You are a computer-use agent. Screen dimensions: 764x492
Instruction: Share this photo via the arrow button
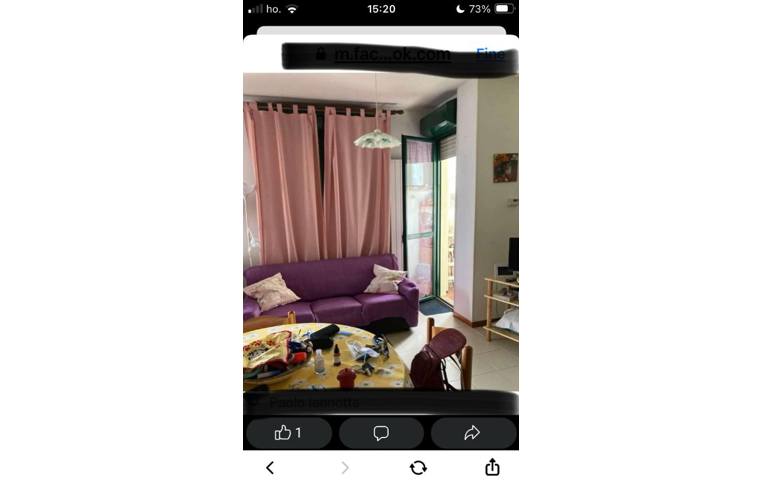tap(473, 433)
